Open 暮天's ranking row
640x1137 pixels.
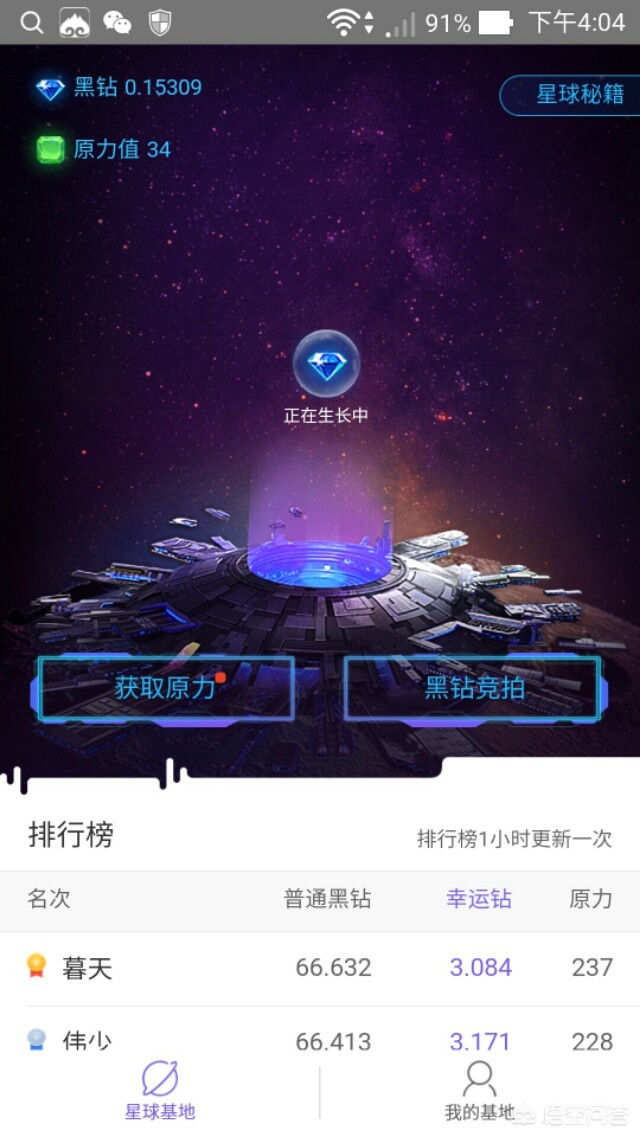click(320, 968)
